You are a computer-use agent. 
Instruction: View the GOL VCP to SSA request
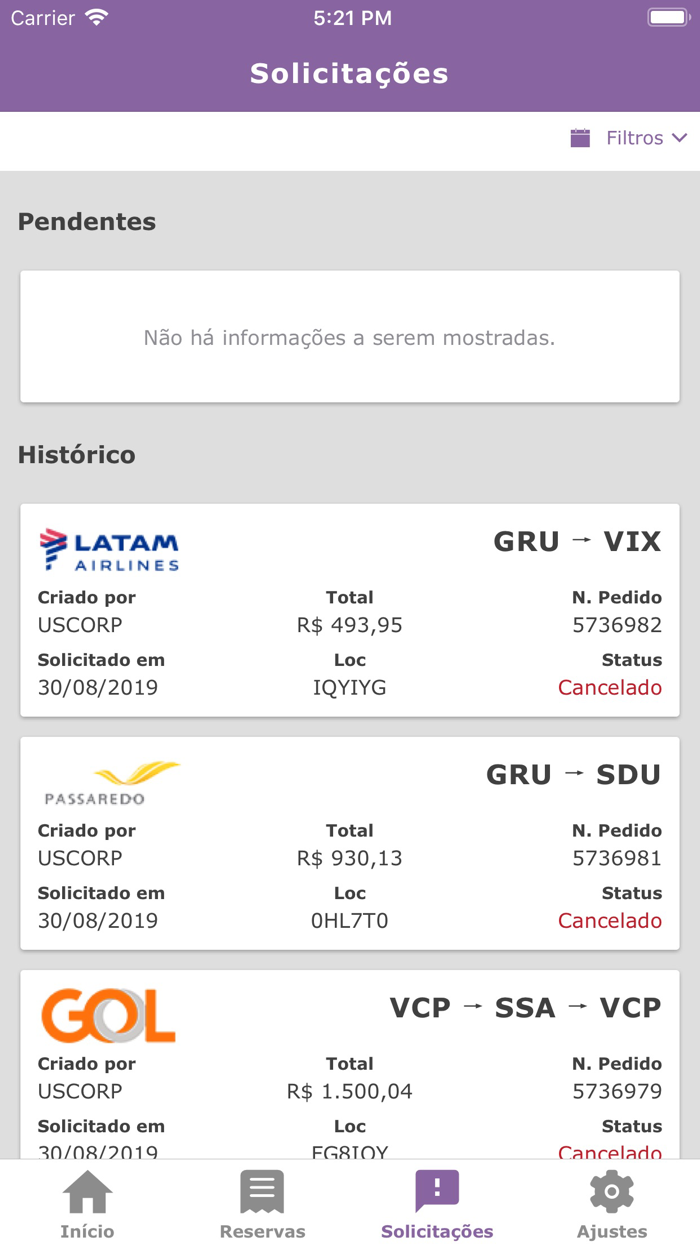(x=350, y=1065)
